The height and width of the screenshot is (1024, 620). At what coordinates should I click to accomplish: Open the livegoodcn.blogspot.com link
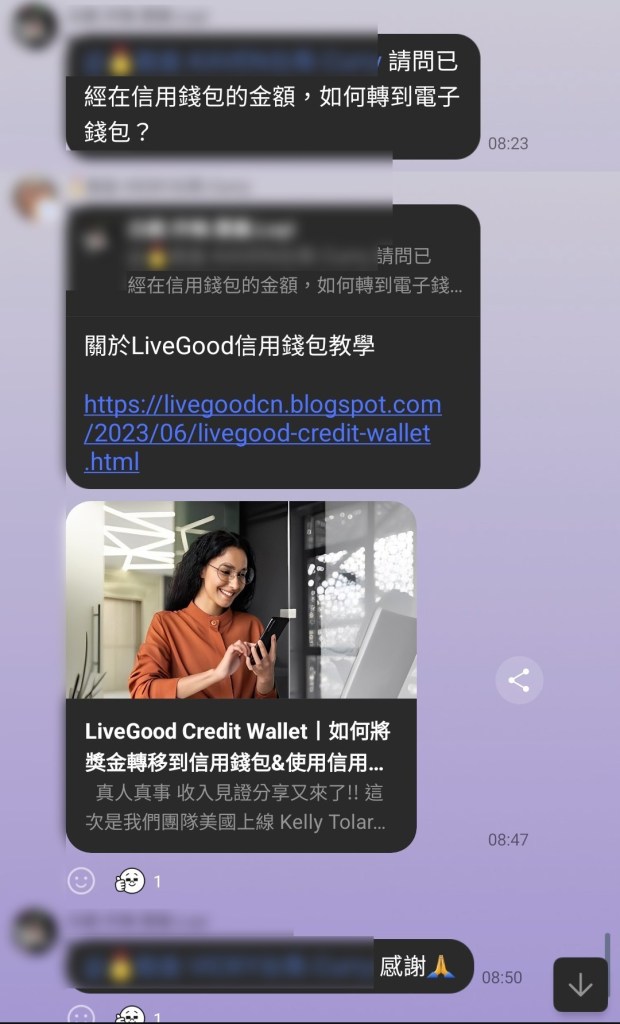[262, 433]
